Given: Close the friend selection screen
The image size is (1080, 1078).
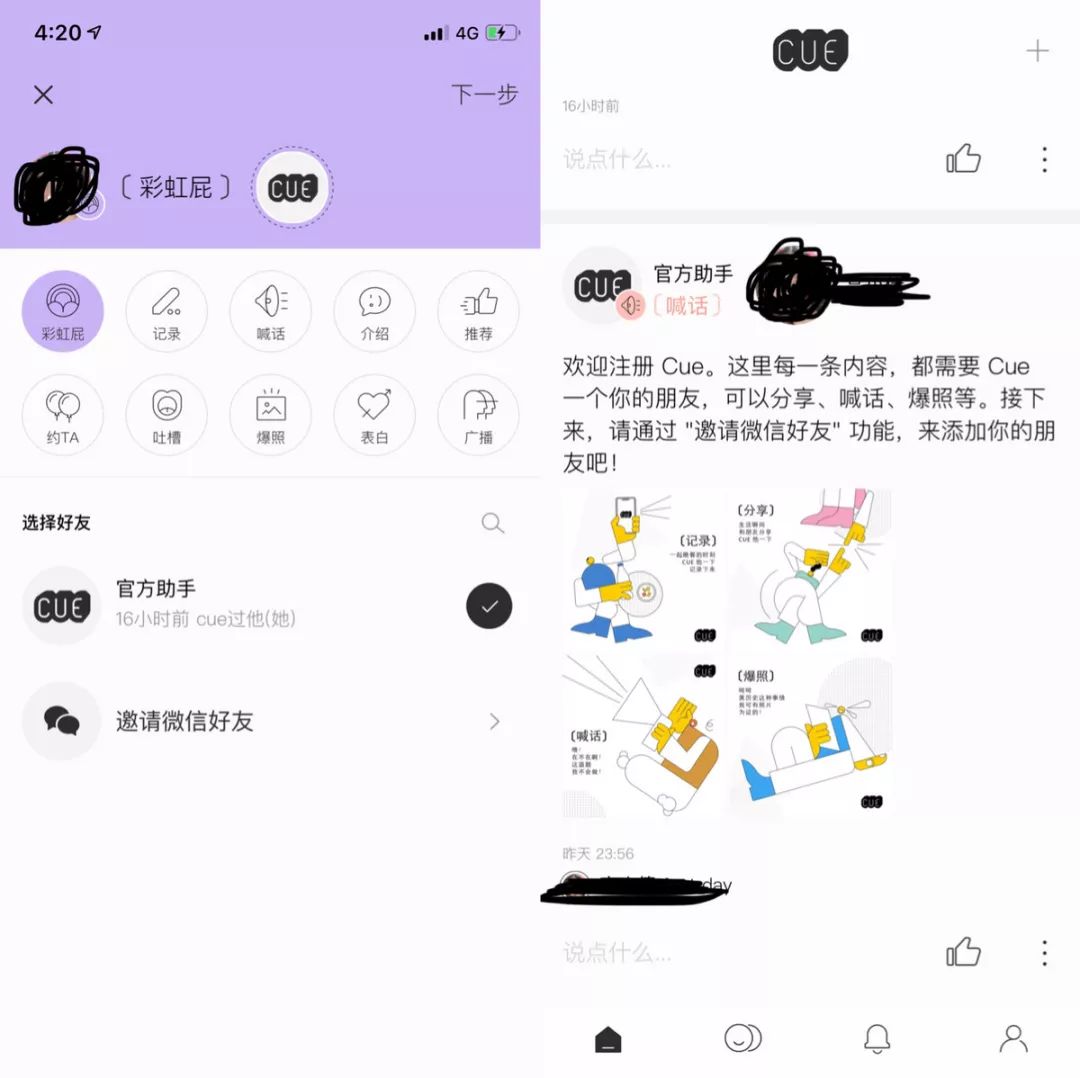Looking at the screenshot, I should click(x=43, y=95).
